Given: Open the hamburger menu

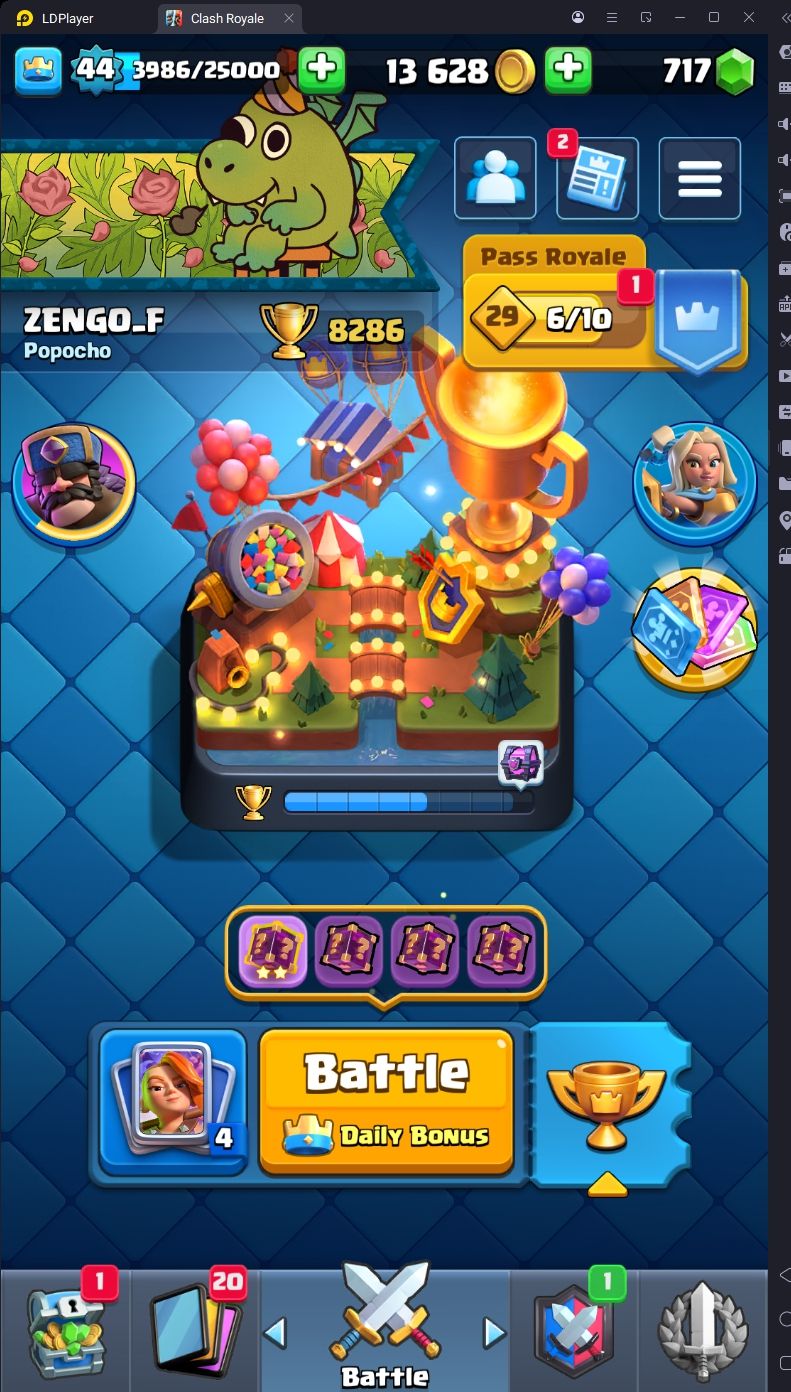Looking at the screenshot, I should click(700, 178).
